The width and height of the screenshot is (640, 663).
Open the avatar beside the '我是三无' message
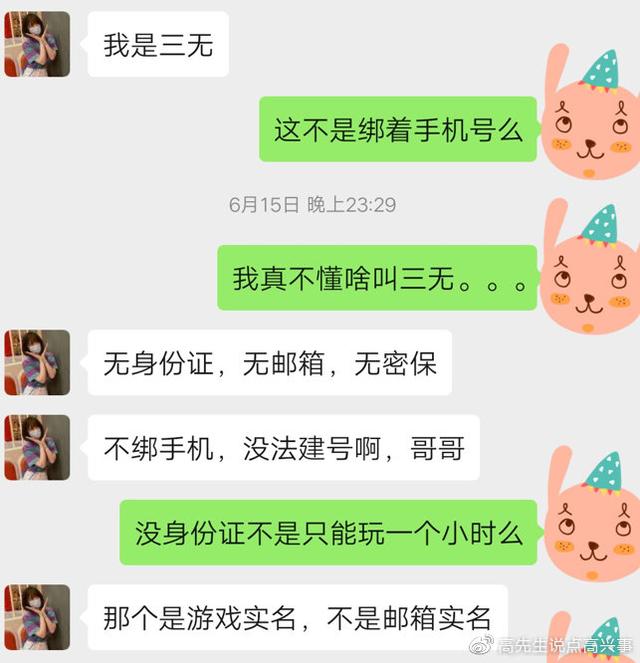[37, 44]
